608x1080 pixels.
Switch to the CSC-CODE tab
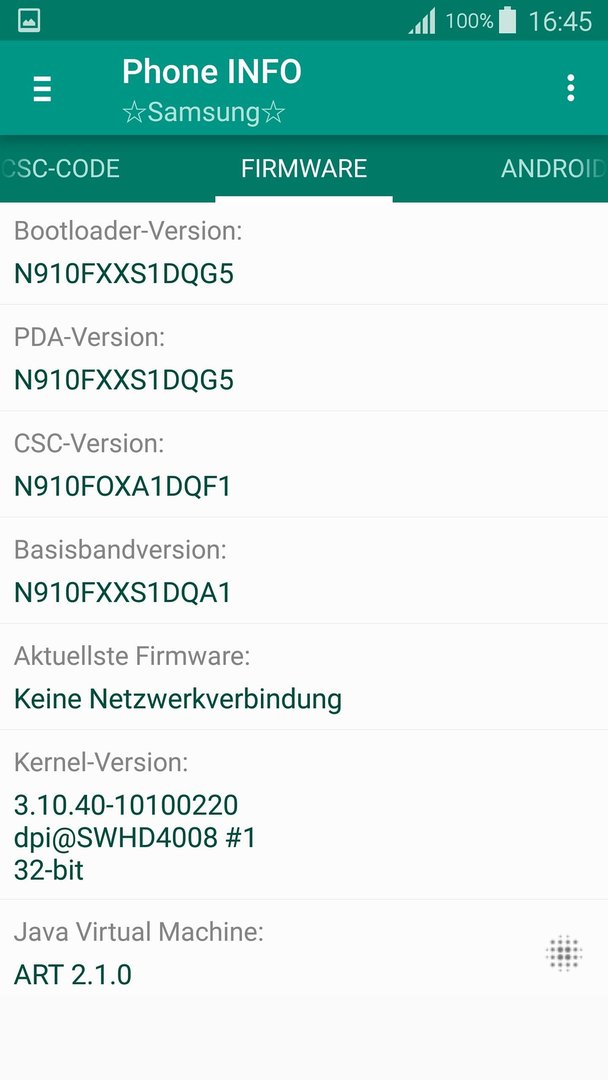coord(61,169)
